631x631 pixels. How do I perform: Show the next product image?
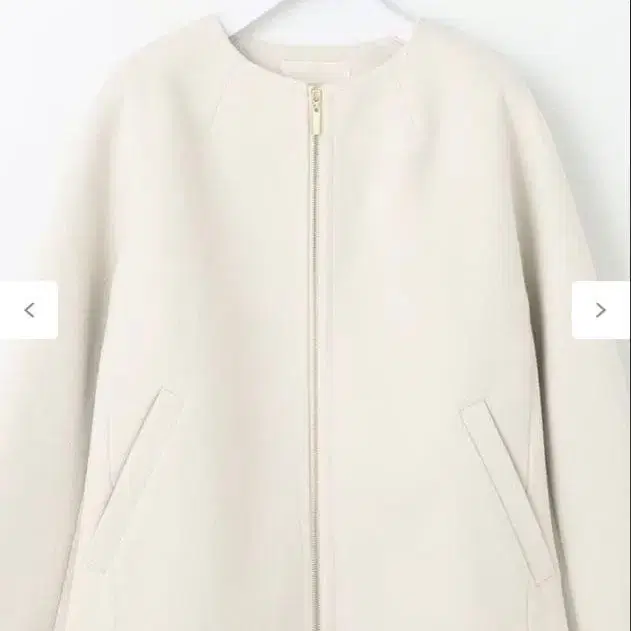click(x=600, y=310)
